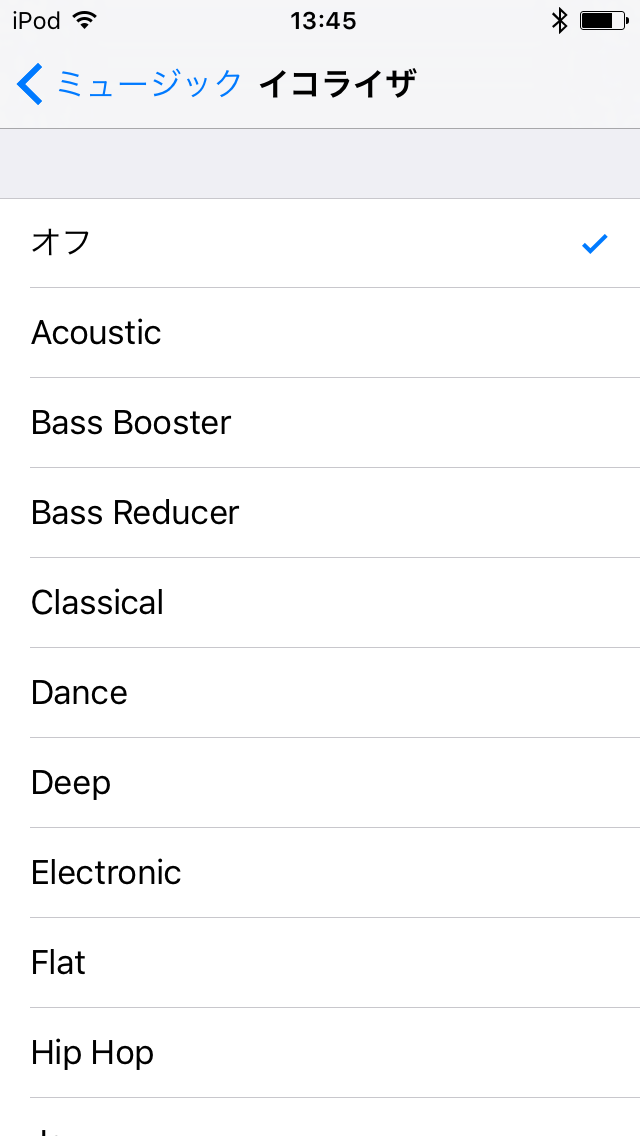Set equalizer to Classical
640x1136 pixels.
point(320,602)
